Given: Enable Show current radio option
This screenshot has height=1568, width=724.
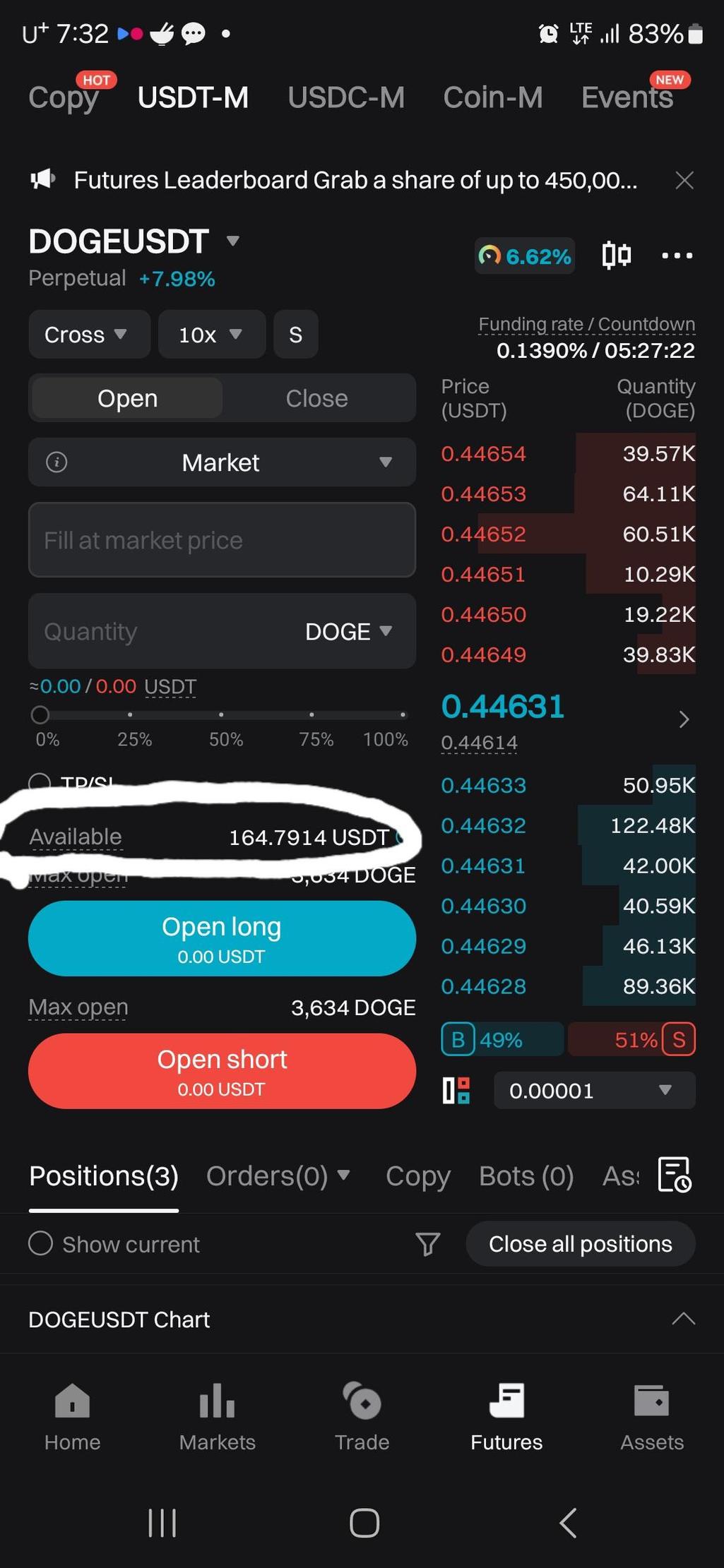Looking at the screenshot, I should pos(41,1243).
